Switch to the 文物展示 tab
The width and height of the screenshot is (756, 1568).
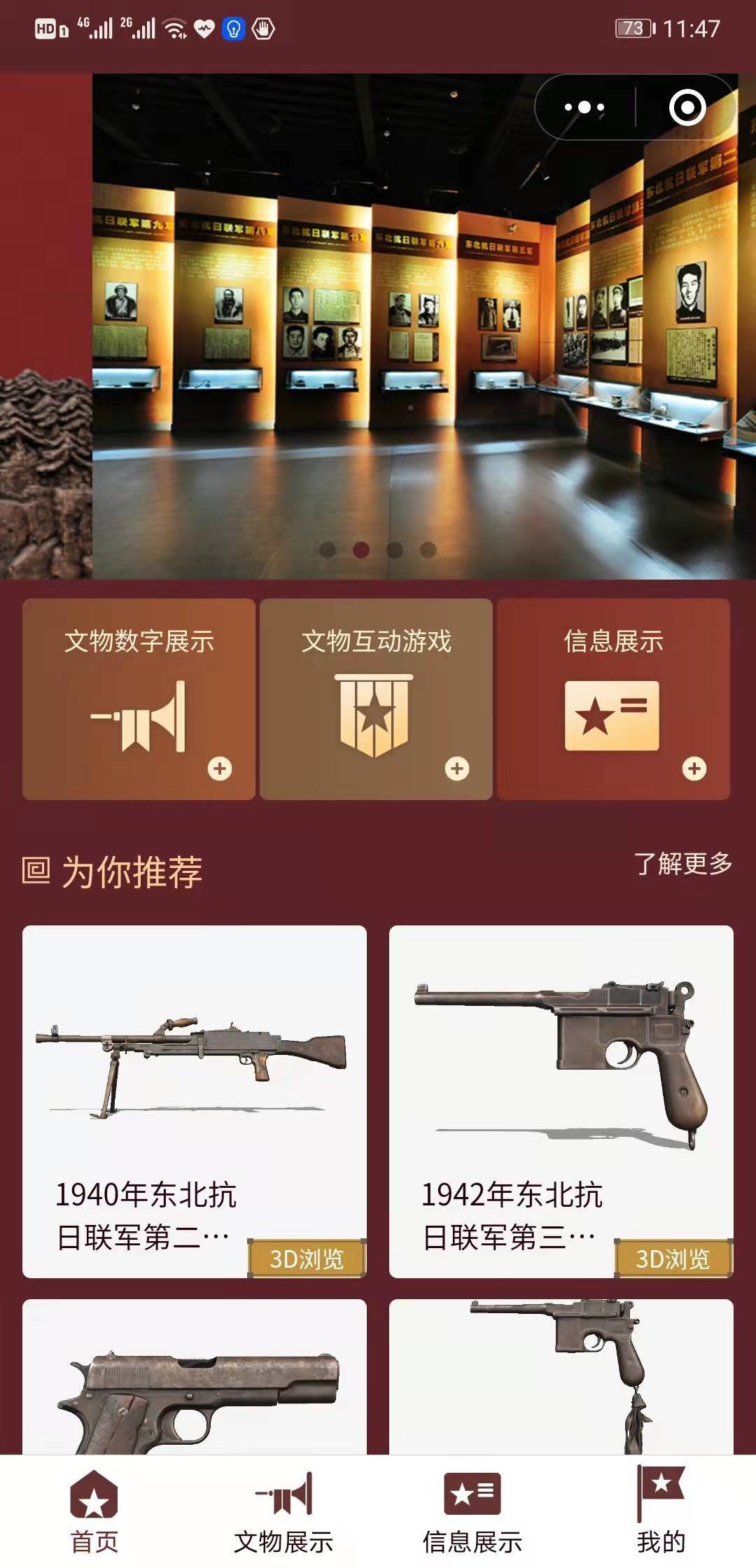pyautogui.click(x=283, y=1512)
